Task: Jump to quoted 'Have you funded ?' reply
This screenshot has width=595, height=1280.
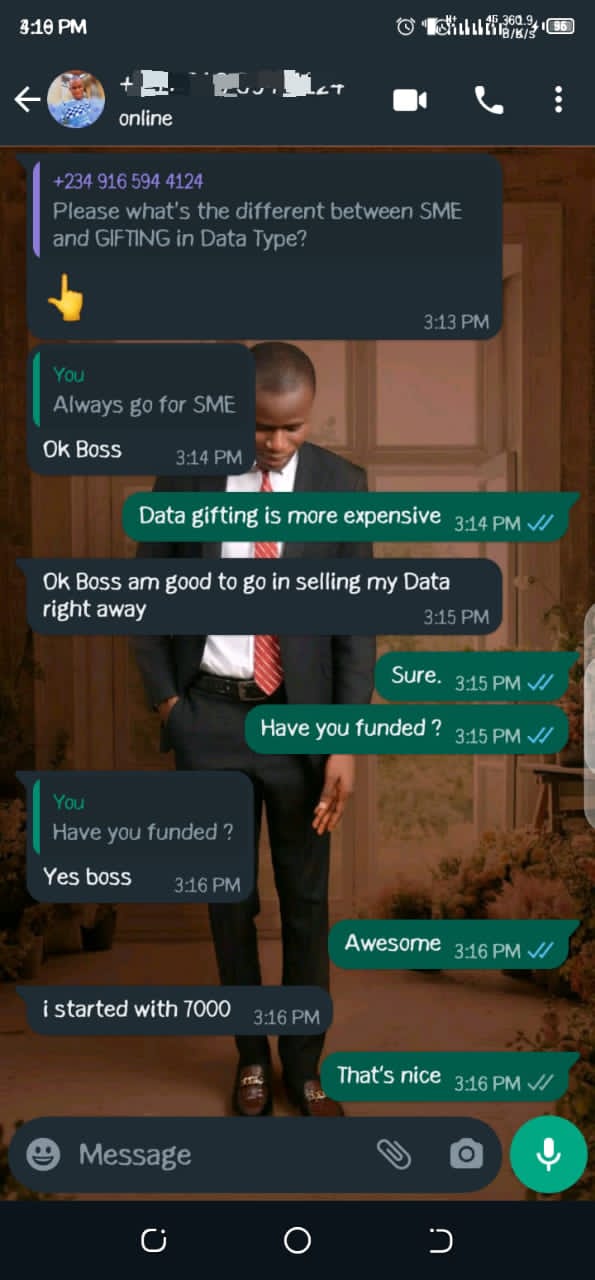Action: tap(140, 818)
